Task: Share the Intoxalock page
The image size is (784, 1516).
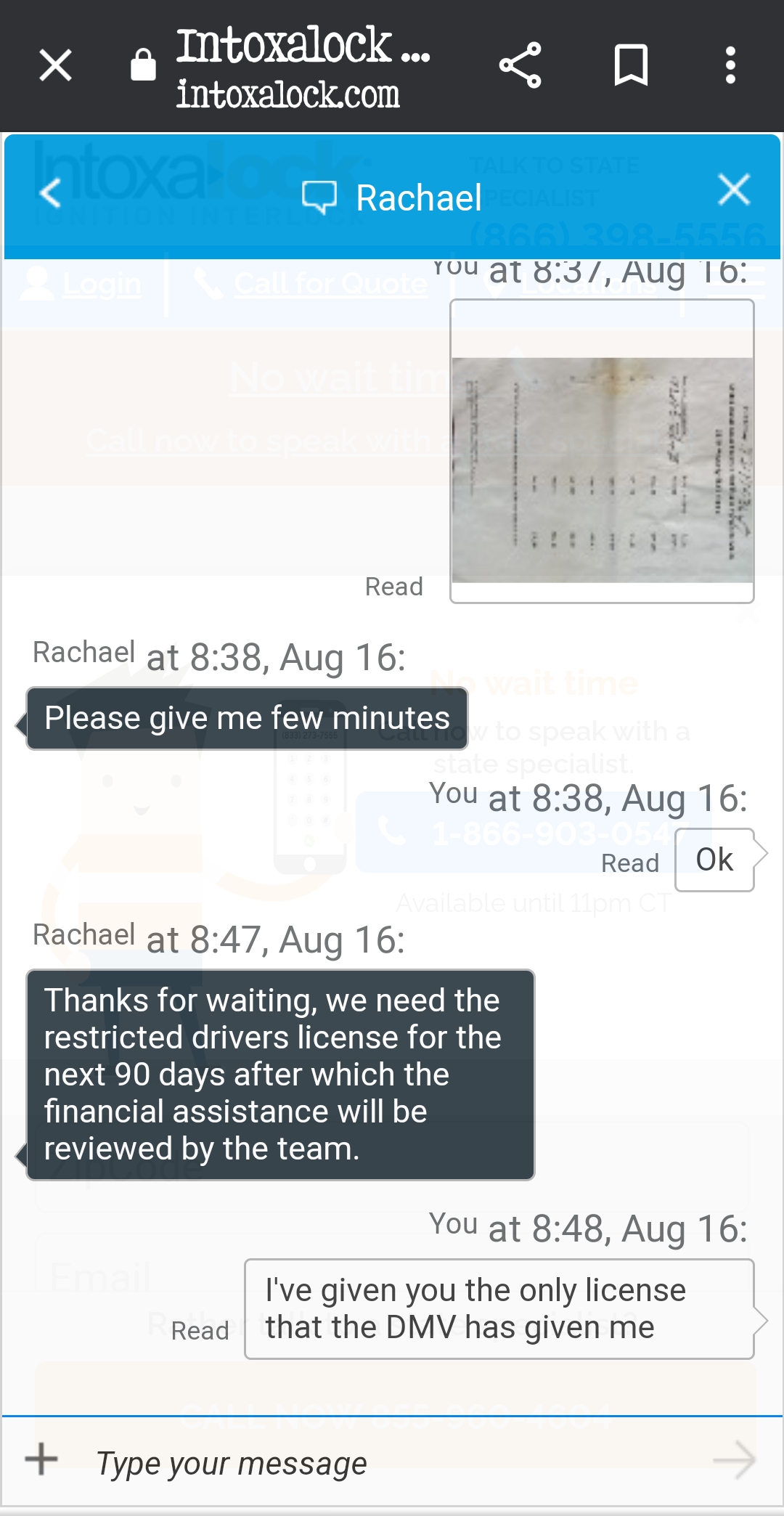Action: (520, 65)
